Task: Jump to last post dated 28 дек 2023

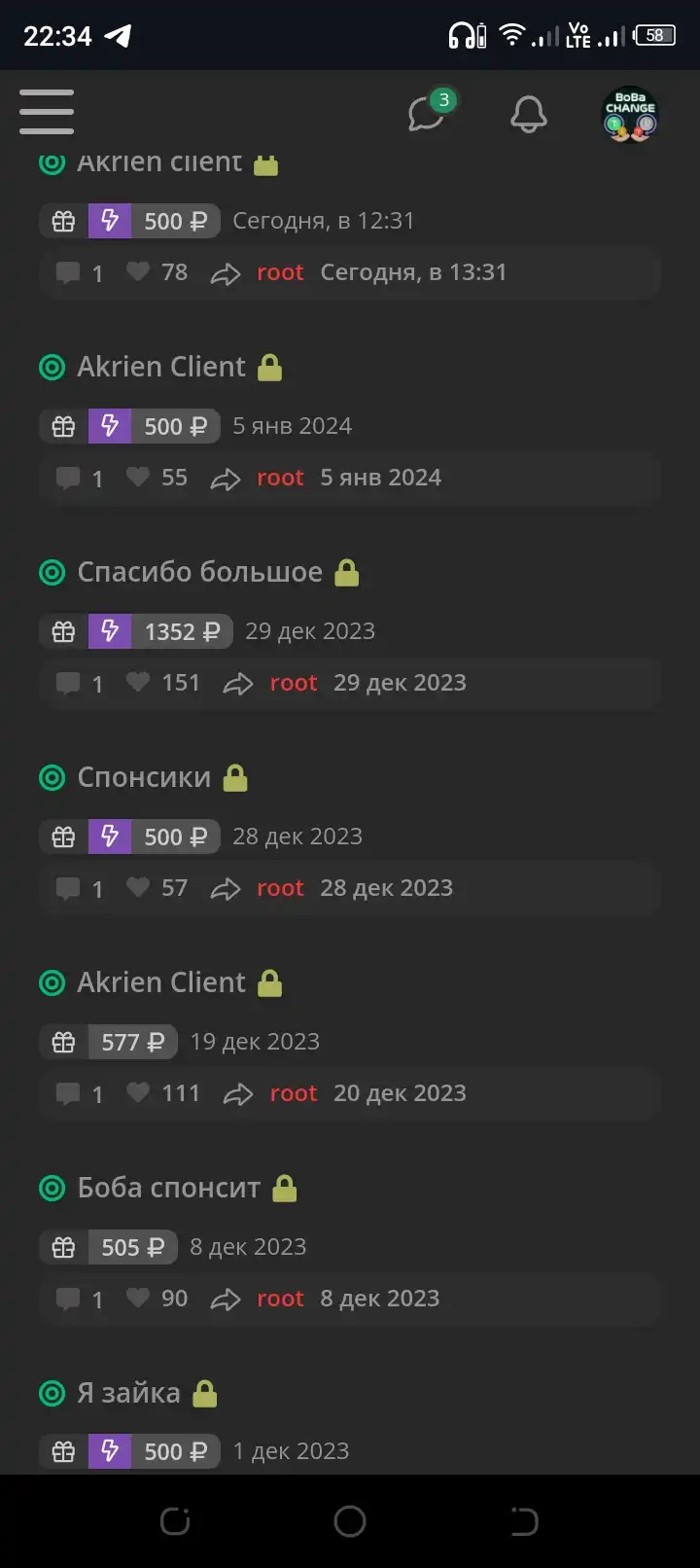Action: pos(386,888)
